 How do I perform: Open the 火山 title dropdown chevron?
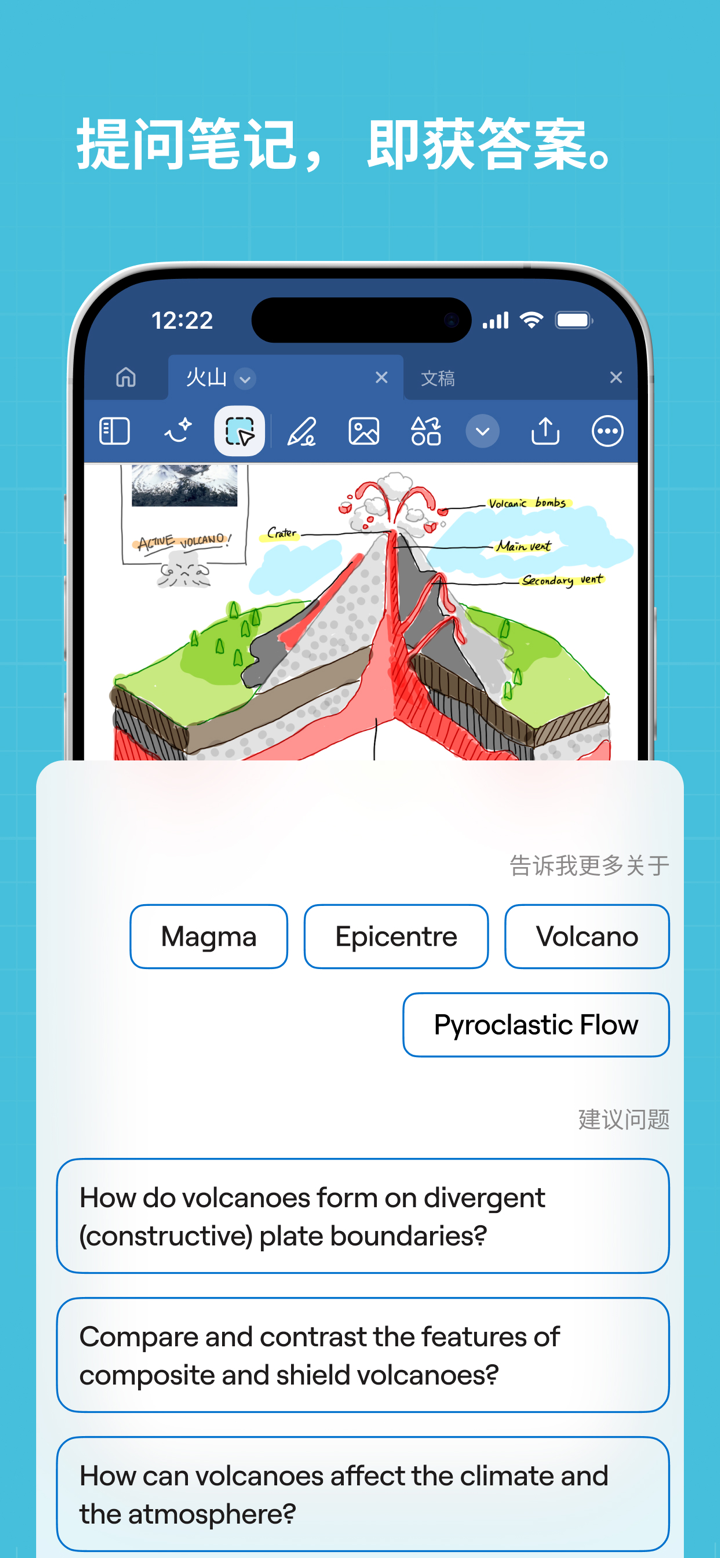[x=245, y=379]
